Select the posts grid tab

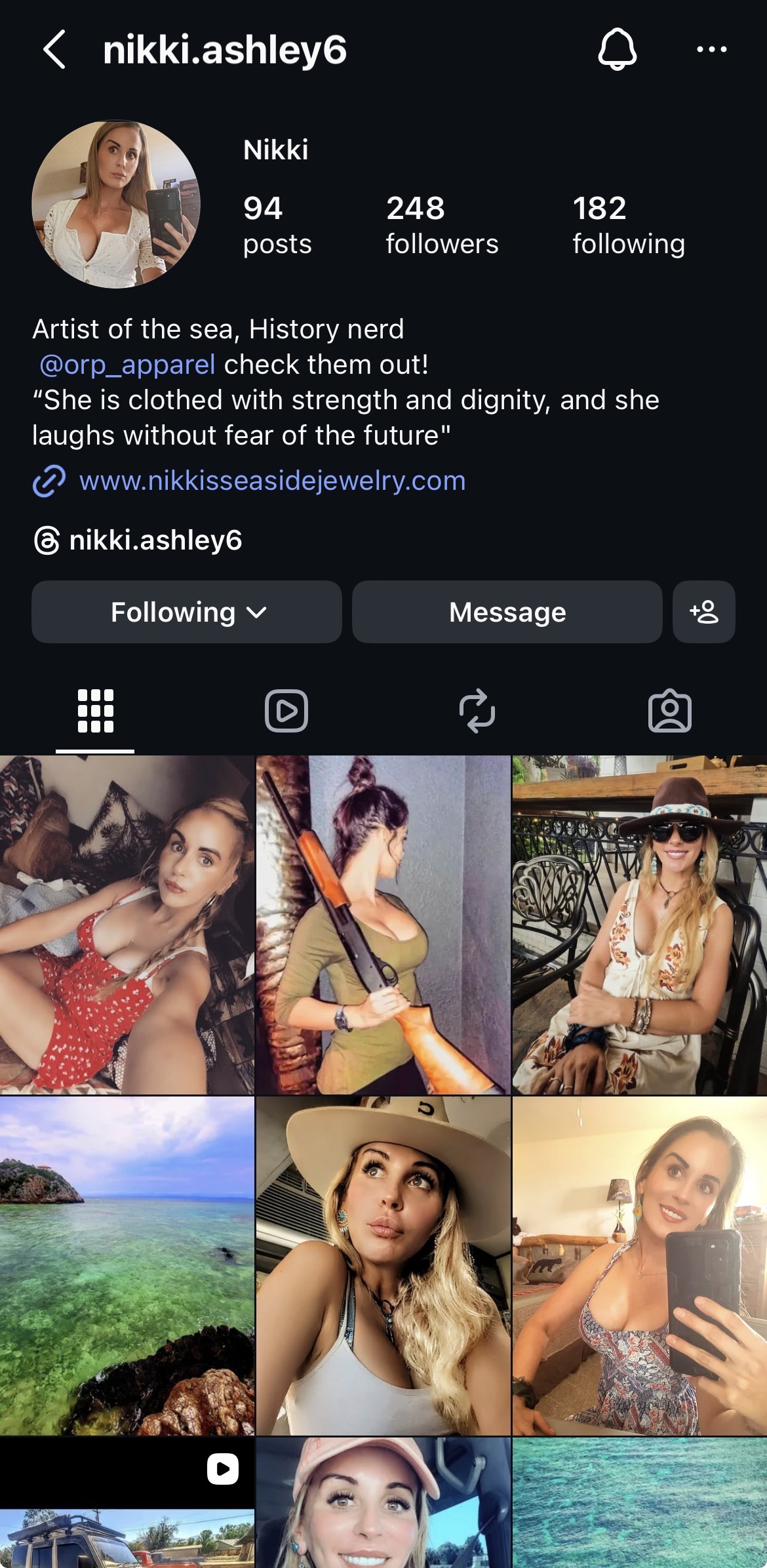pyautogui.click(x=96, y=710)
